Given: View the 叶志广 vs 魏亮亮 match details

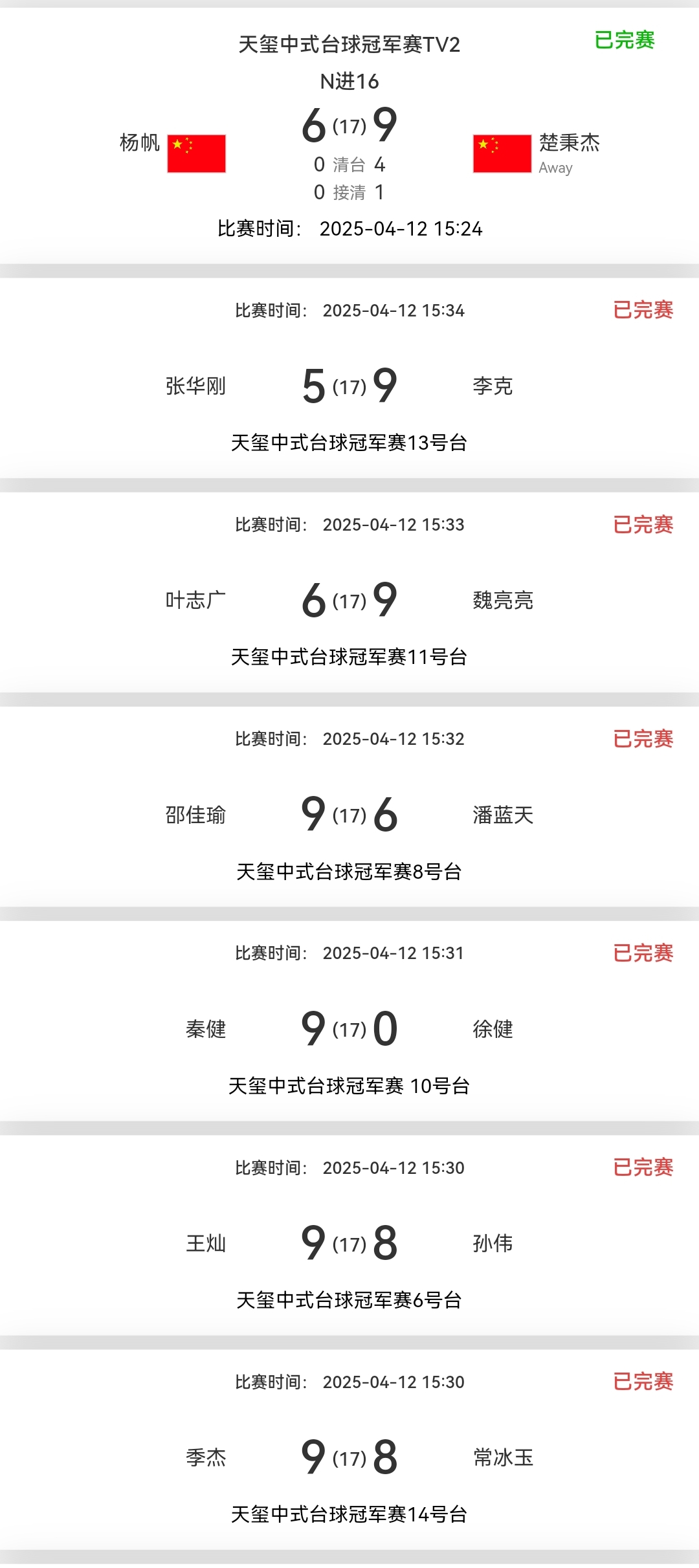Looking at the screenshot, I should point(349,600).
